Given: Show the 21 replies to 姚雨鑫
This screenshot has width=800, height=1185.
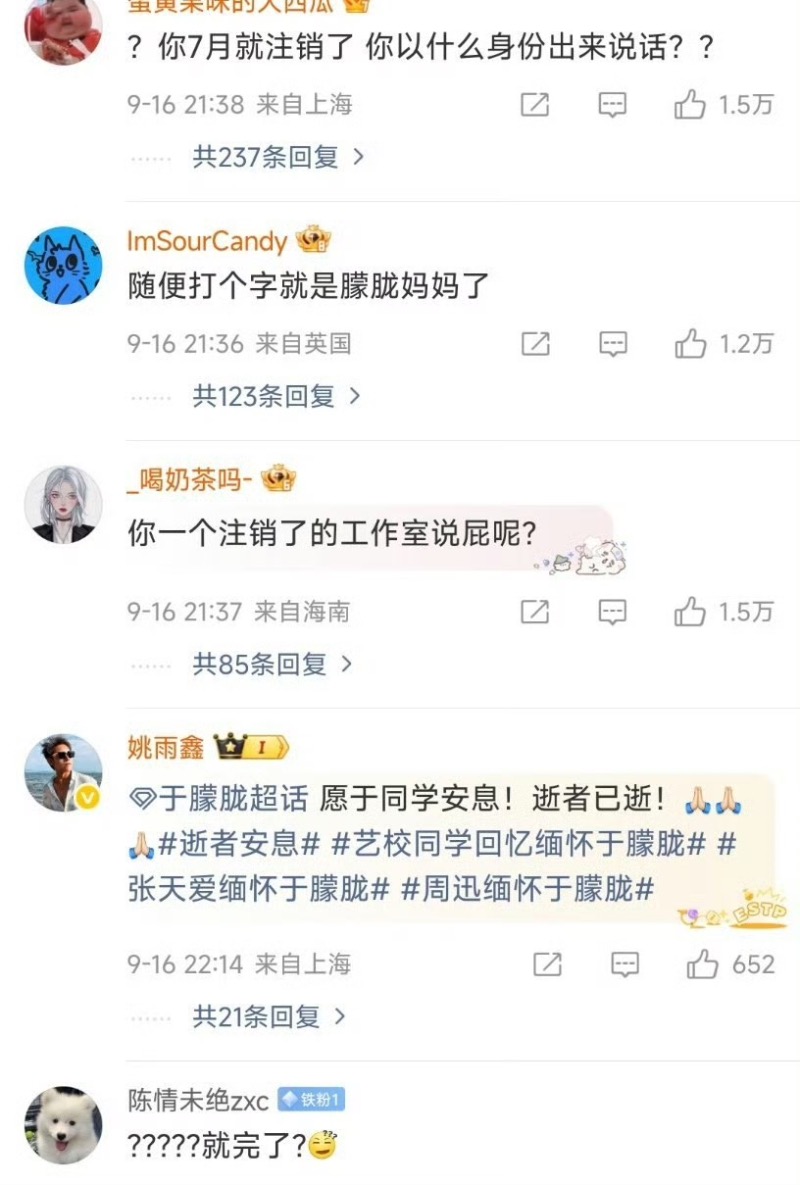Looking at the screenshot, I should pyautogui.click(x=267, y=1017).
